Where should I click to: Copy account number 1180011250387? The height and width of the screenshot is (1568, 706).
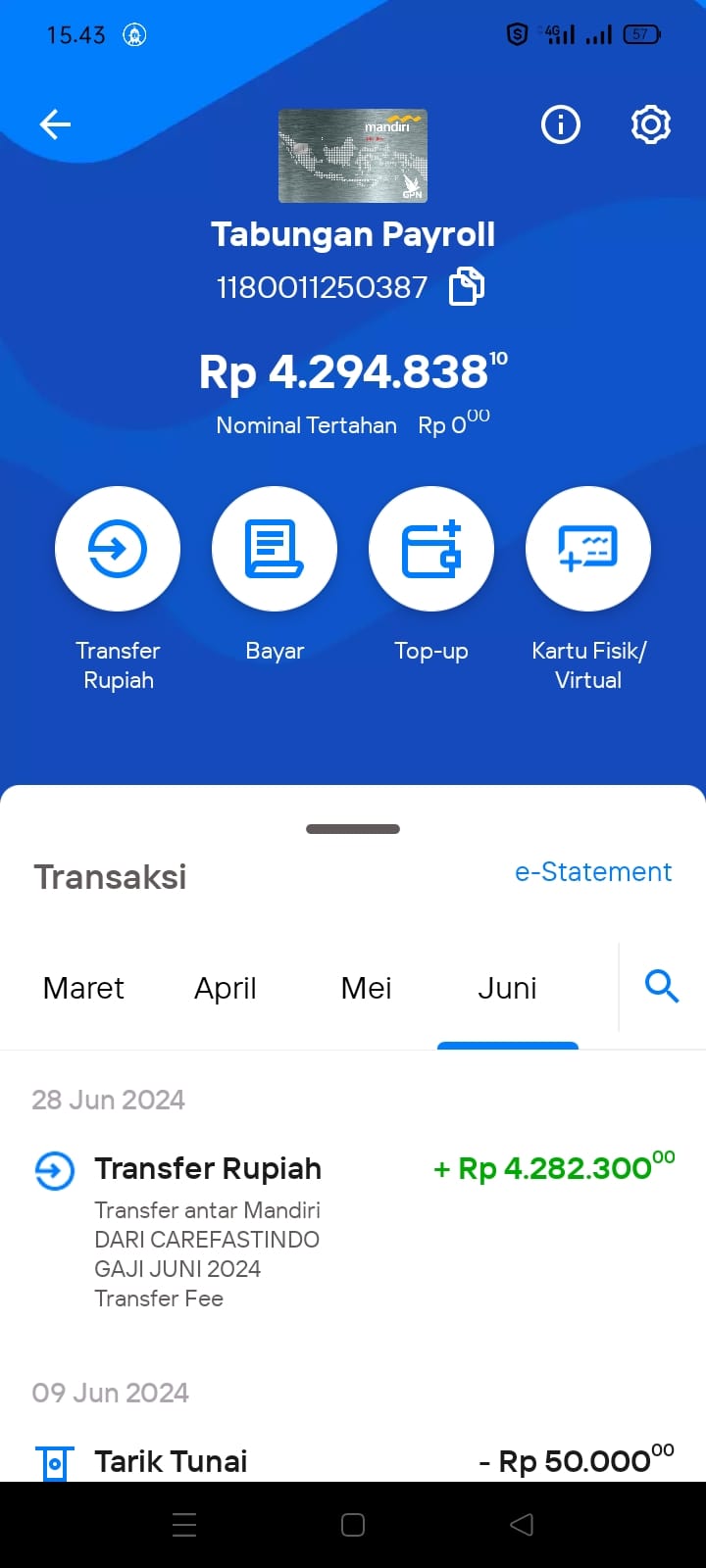point(467,287)
